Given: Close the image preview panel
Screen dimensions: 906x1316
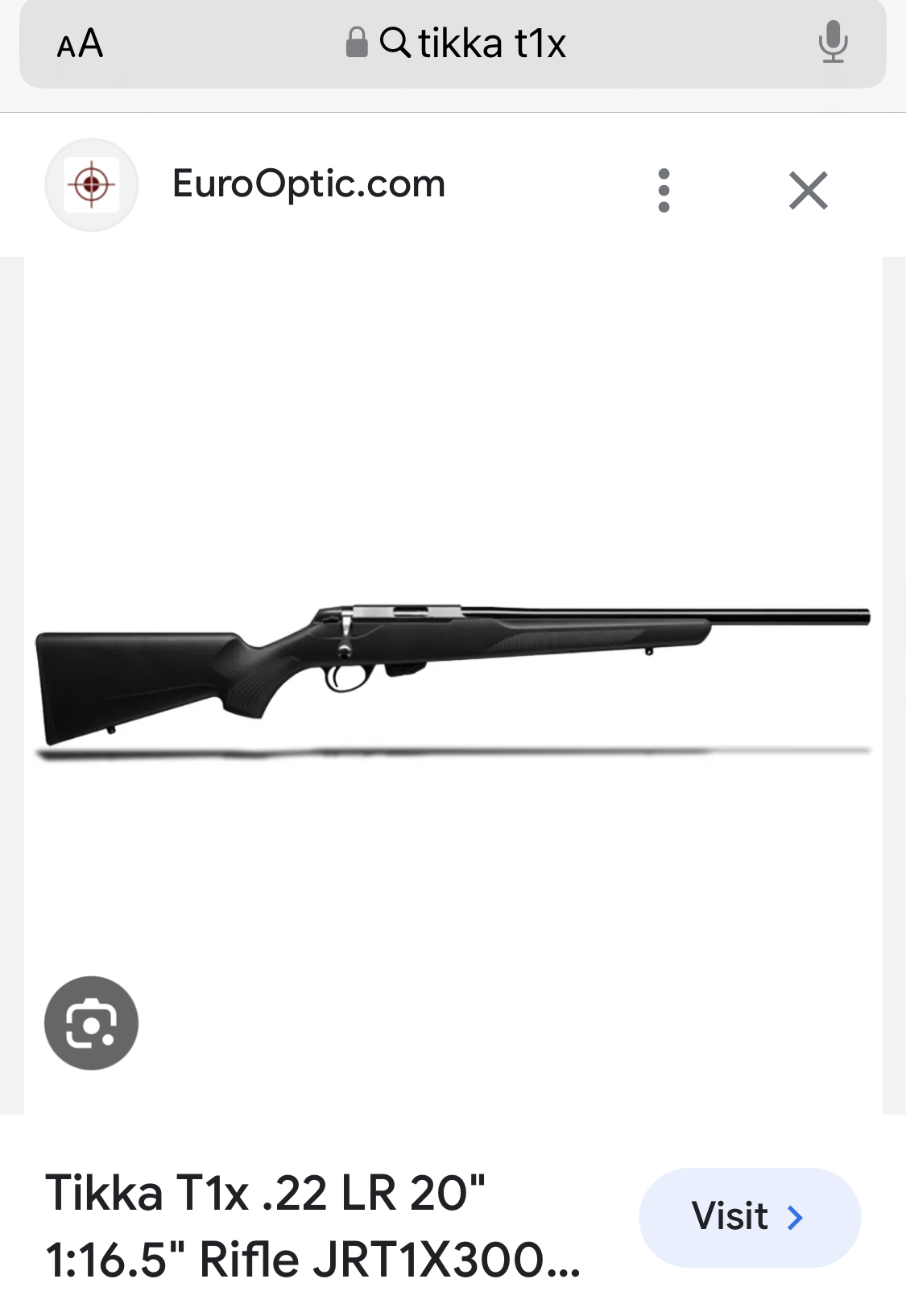Looking at the screenshot, I should tap(808, 191).
